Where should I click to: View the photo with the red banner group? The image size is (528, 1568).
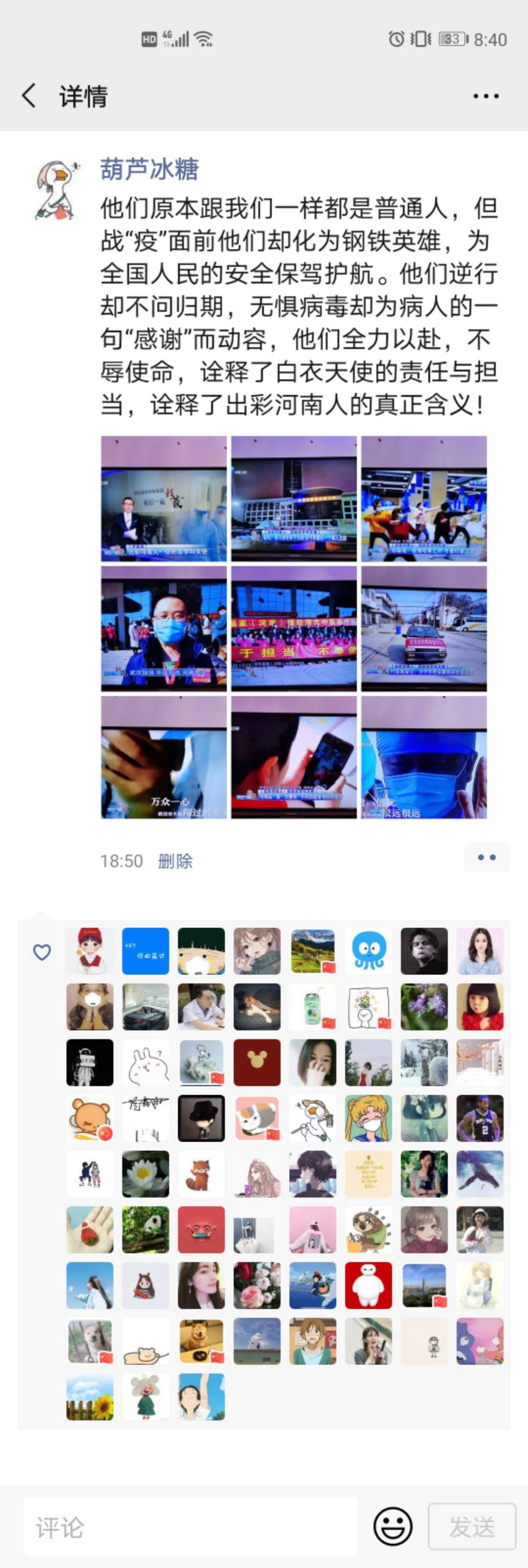(294, 629)
